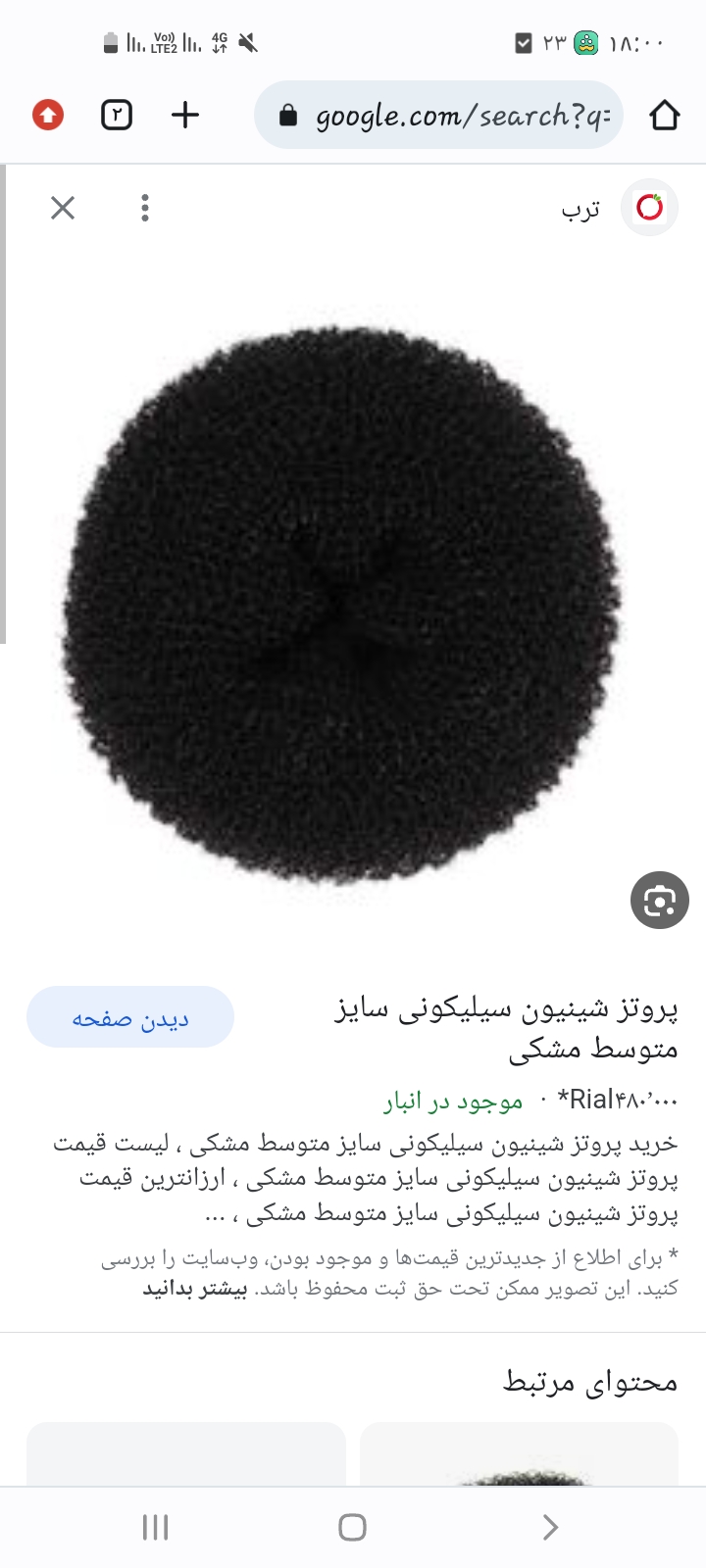The width and height of the screenshot is (706, 1568).
Task: Open the three-dot overflow menu
Action: click(x=145, y=208)
